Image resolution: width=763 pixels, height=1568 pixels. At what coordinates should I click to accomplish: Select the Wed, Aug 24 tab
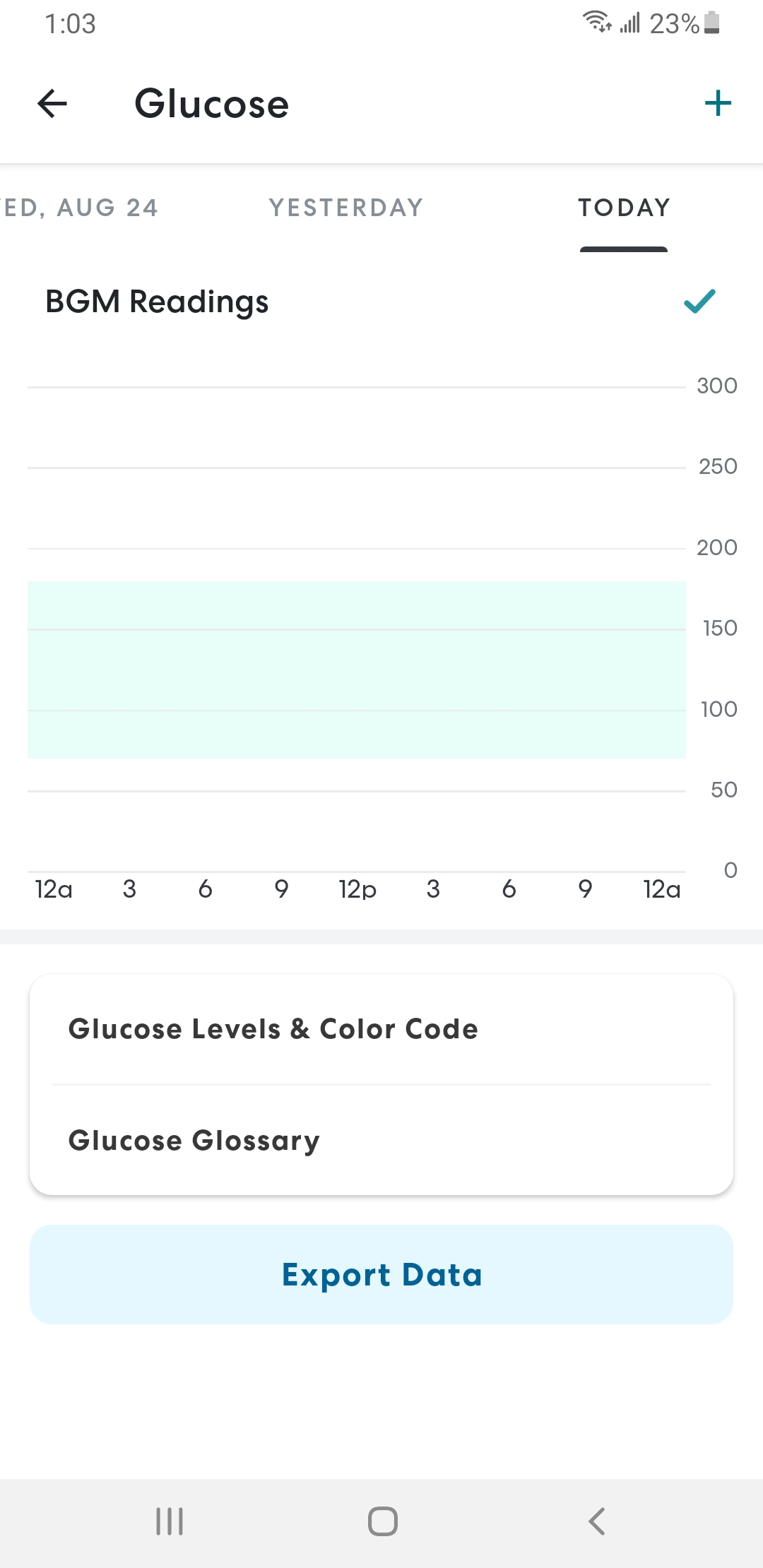pos(79,208)
